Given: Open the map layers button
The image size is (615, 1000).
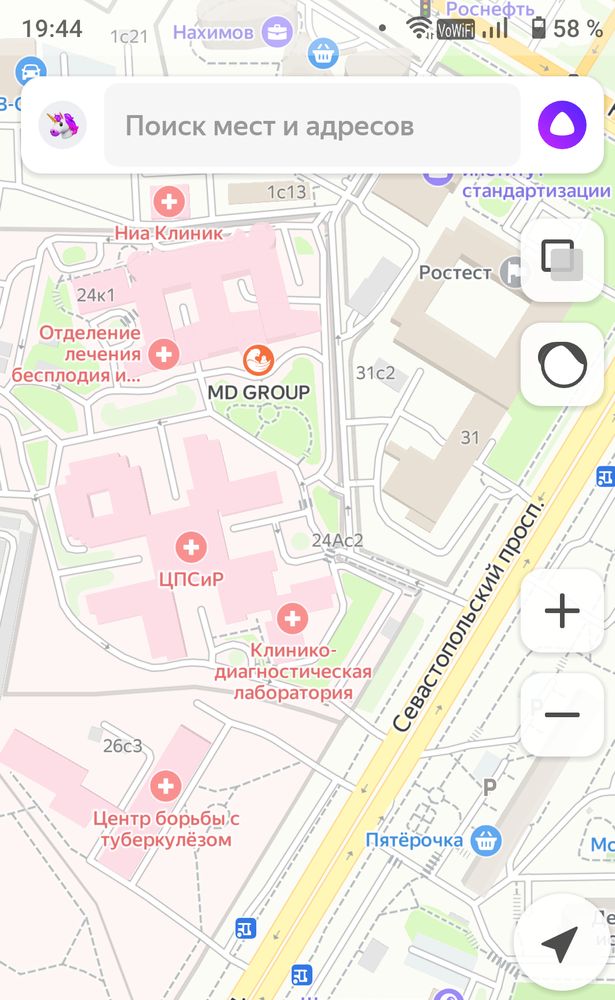Looking at the screenshot, I should click(x=562, y=260).
